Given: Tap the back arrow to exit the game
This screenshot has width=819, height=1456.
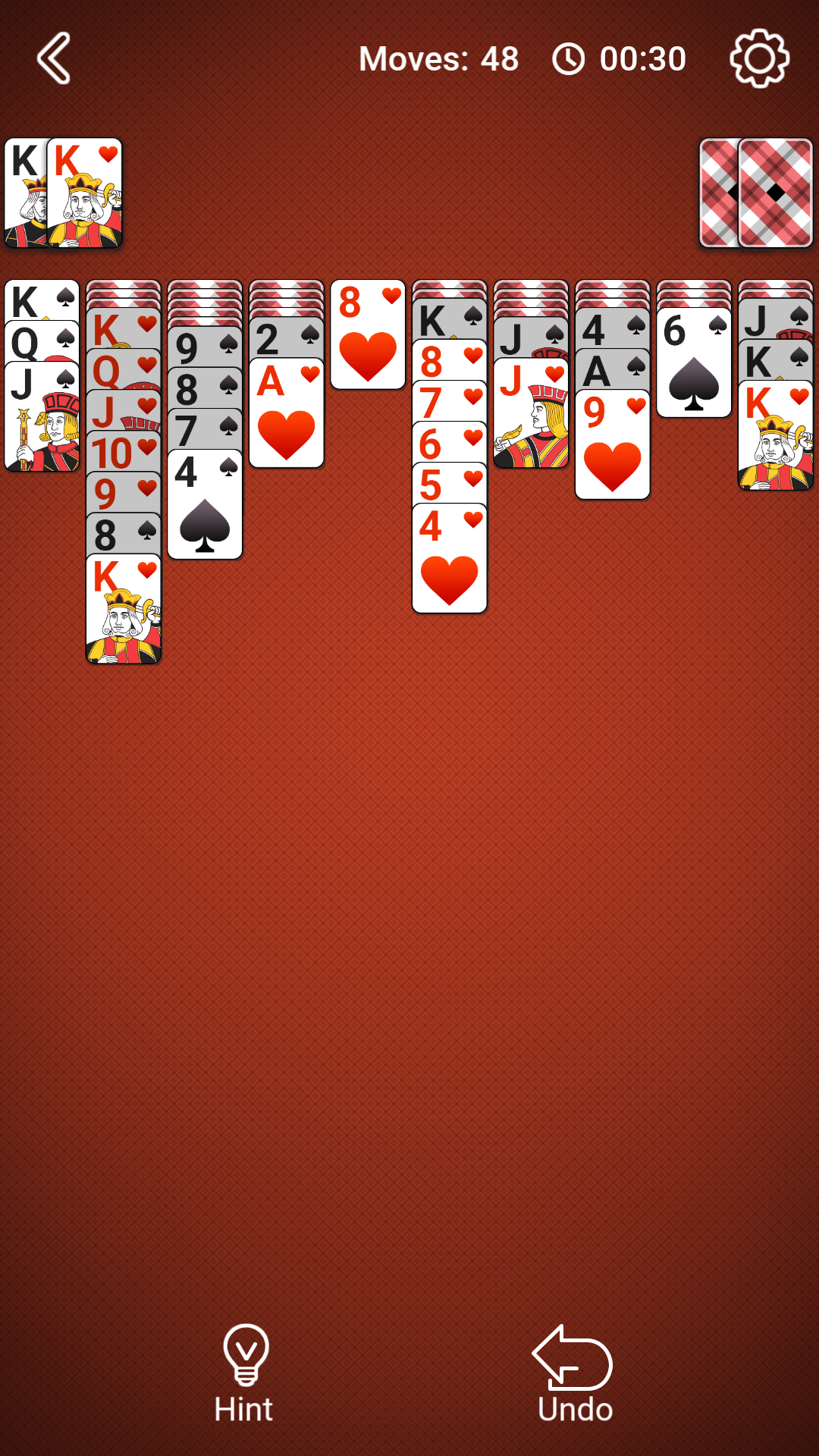Looking at the screenshot, I should pos(54,58).
